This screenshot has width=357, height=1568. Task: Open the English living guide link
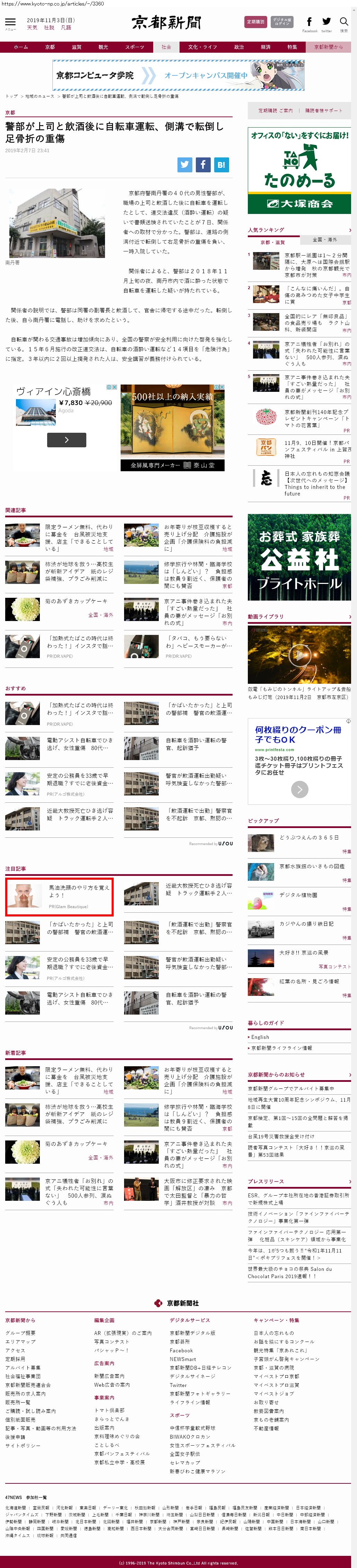click(x=260, y=1037)
